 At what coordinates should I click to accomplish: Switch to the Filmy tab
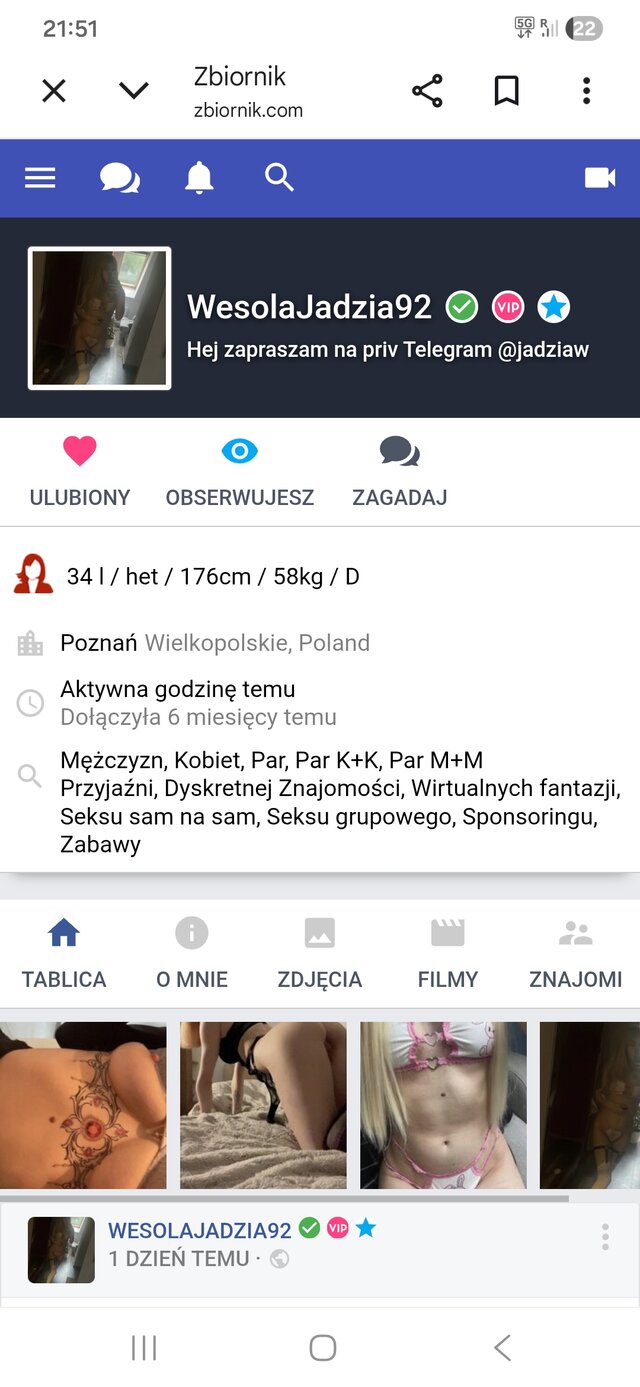(x=448, y=955)
